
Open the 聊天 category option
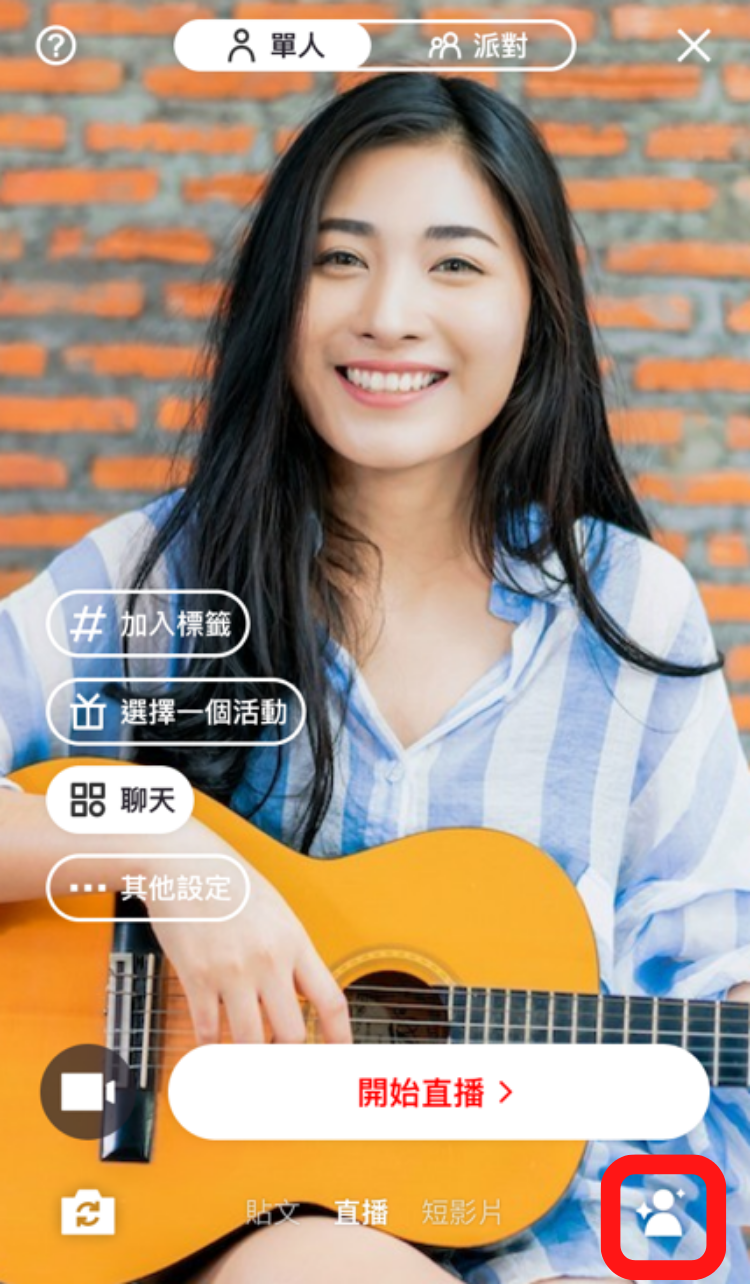click(120, 799)
